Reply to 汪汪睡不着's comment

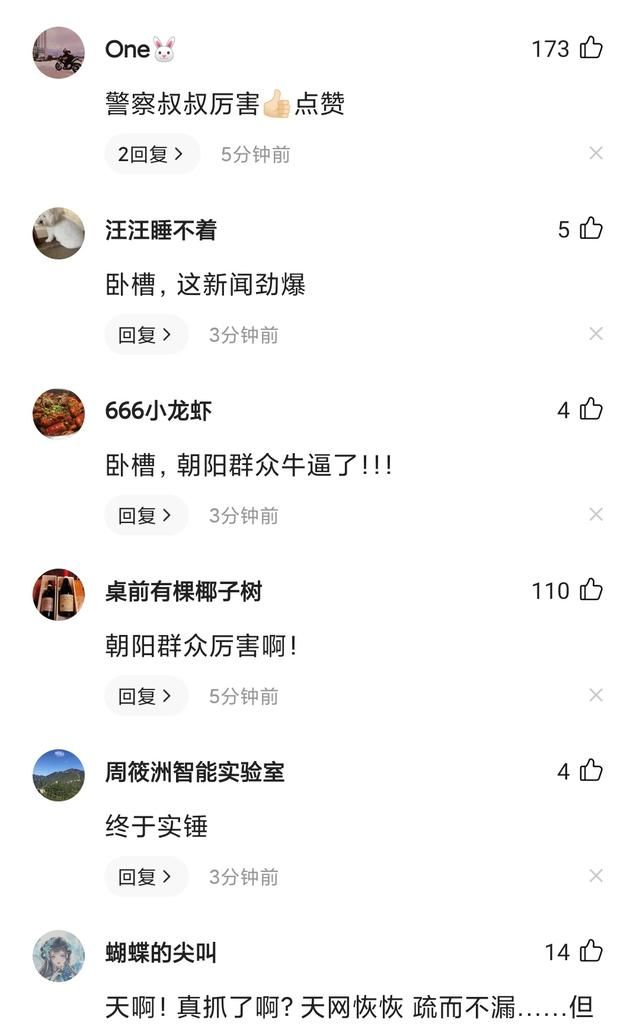(146, 334)
